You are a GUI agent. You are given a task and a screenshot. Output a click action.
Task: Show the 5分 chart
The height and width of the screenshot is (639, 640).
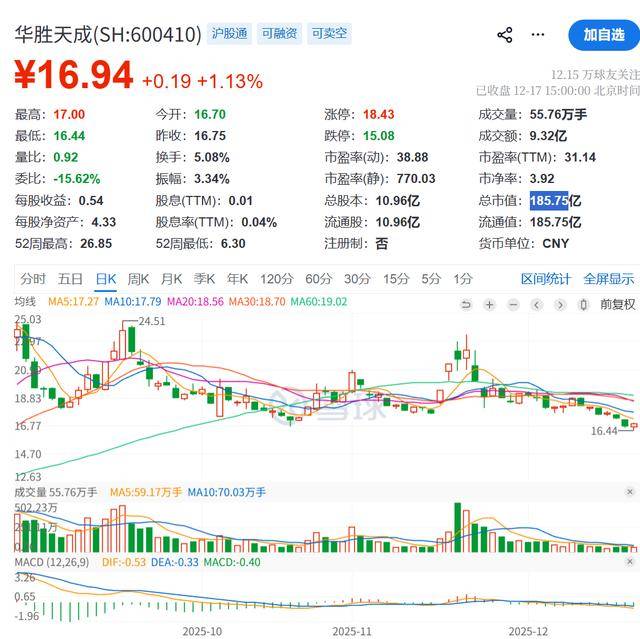point(431,279)
